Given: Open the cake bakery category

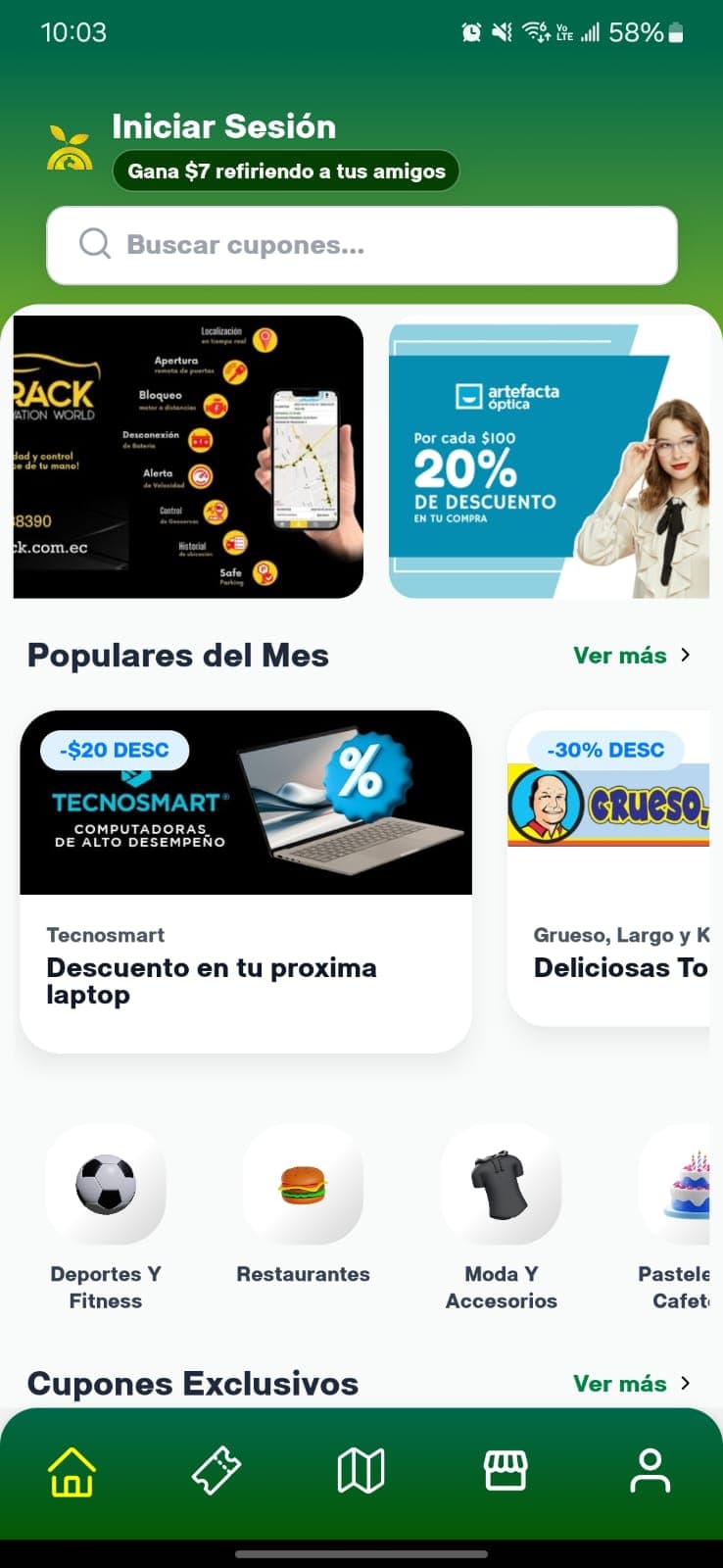Looking at the screenshot, I should 680,1217.
